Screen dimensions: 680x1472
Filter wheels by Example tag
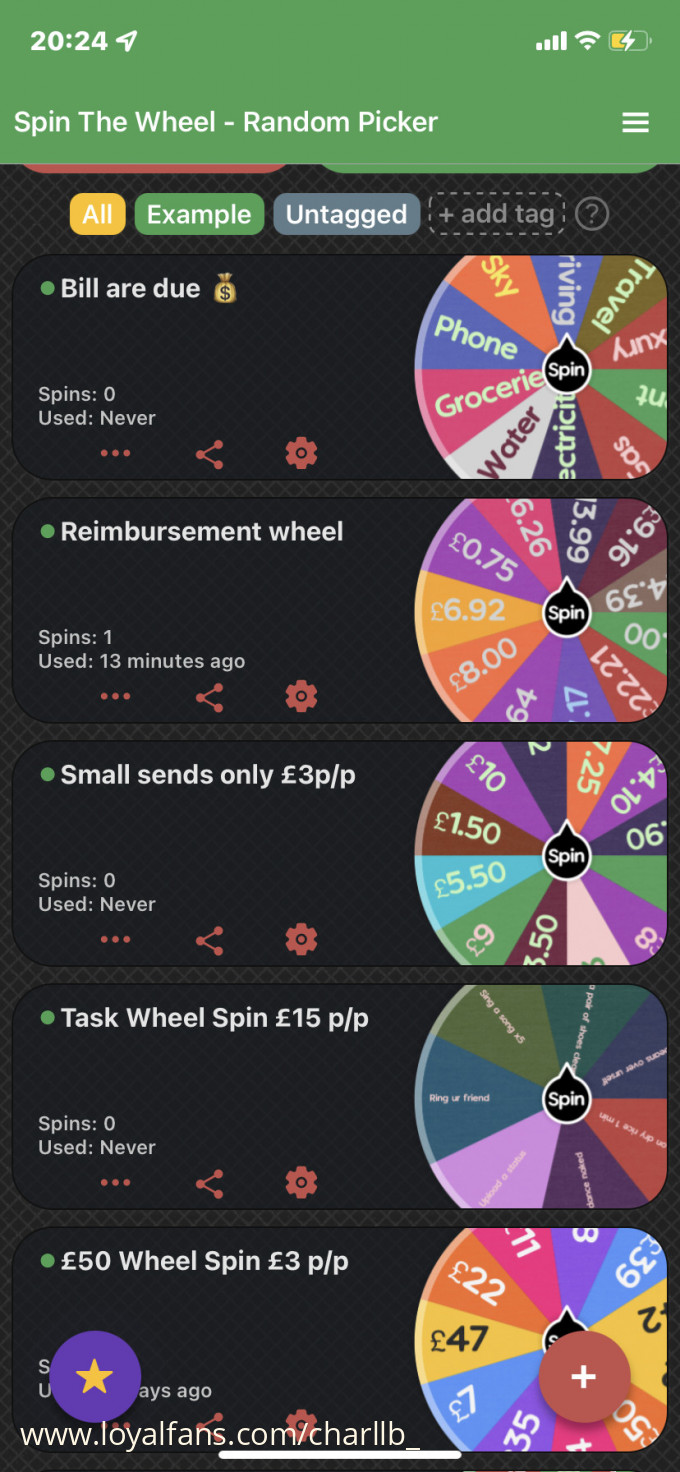click(199, 214)
